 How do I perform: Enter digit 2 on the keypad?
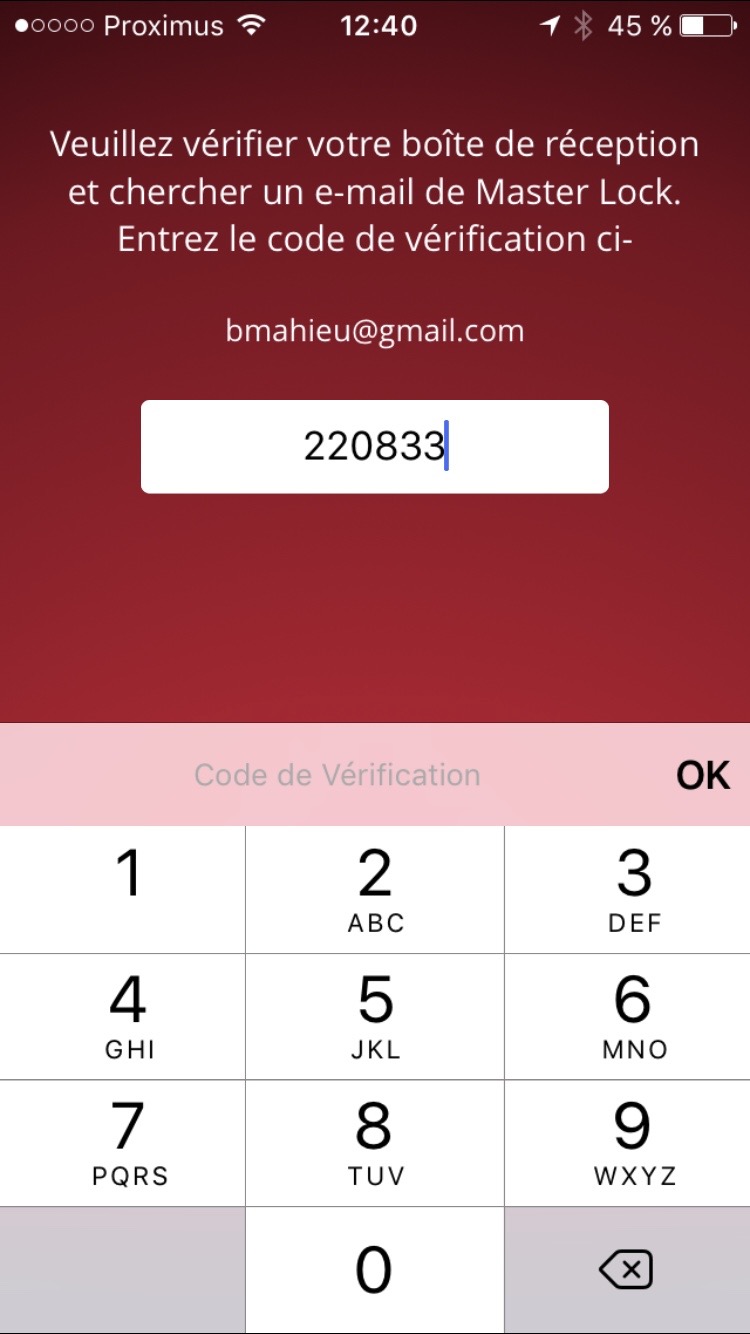pos(375,889)
